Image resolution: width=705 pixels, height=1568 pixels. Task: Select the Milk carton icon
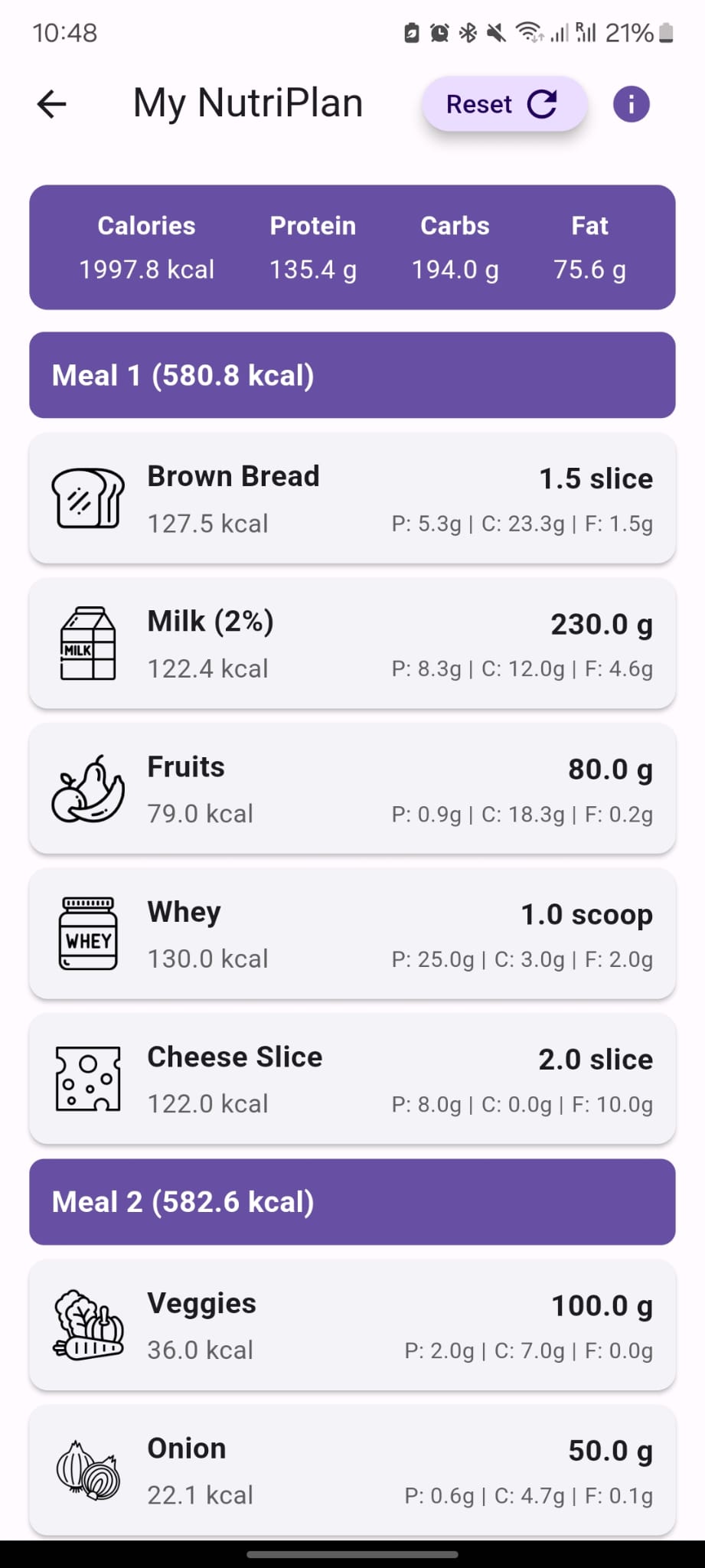[x=87, y=643]
